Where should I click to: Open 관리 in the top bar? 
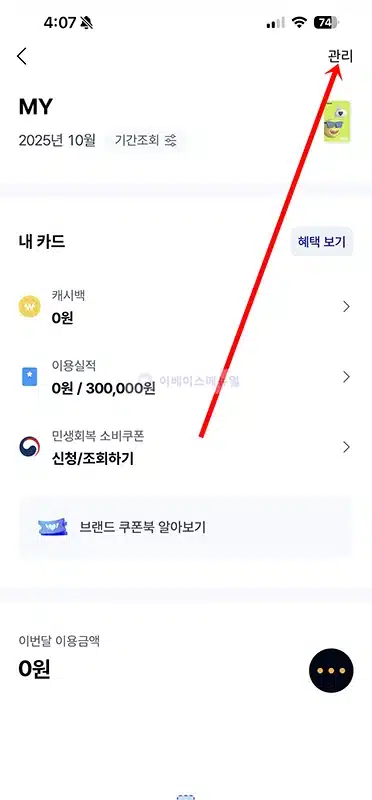[340, 56]
